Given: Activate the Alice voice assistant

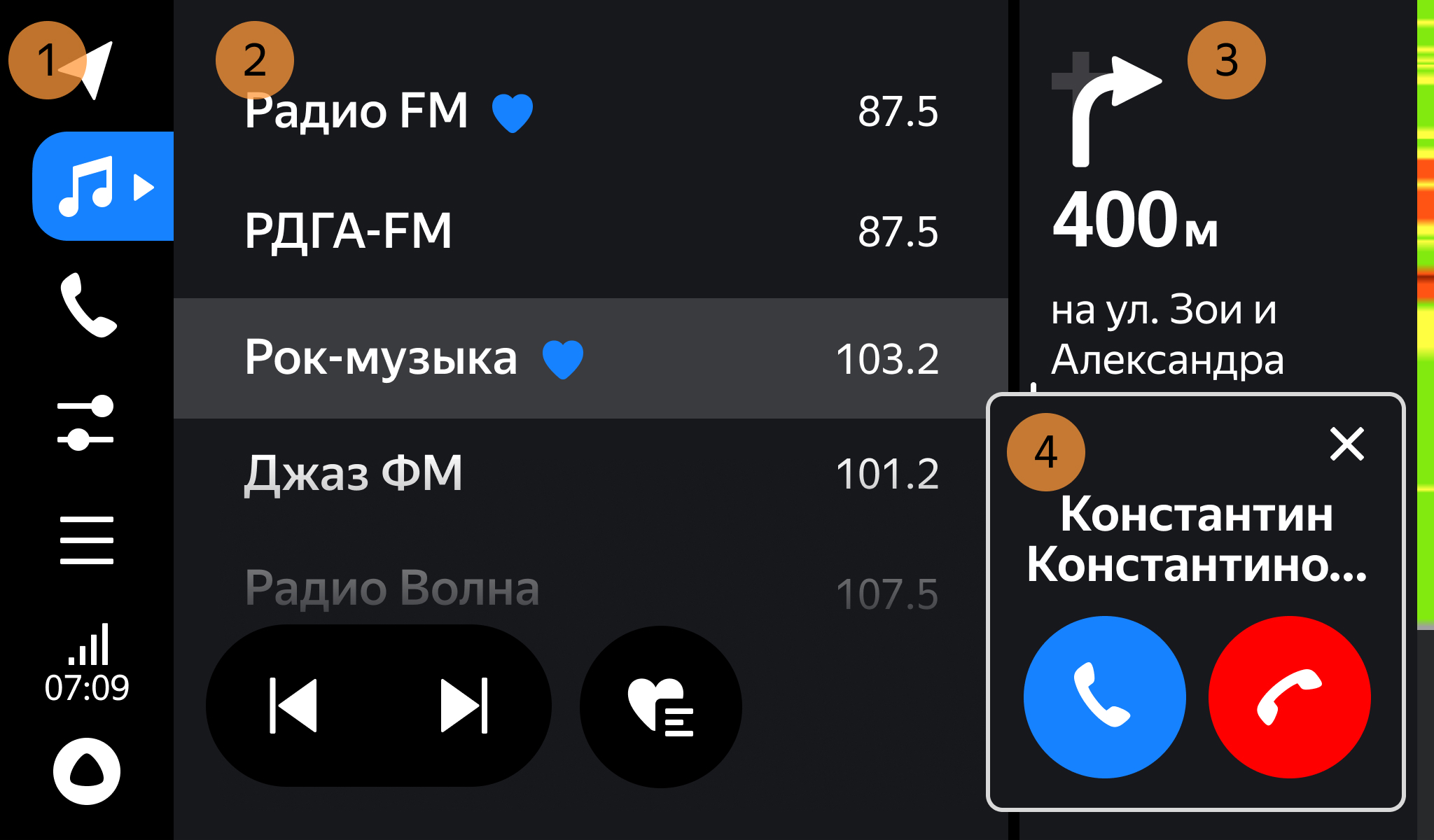Looking at the screenshot, I should [x=87, y=771].
